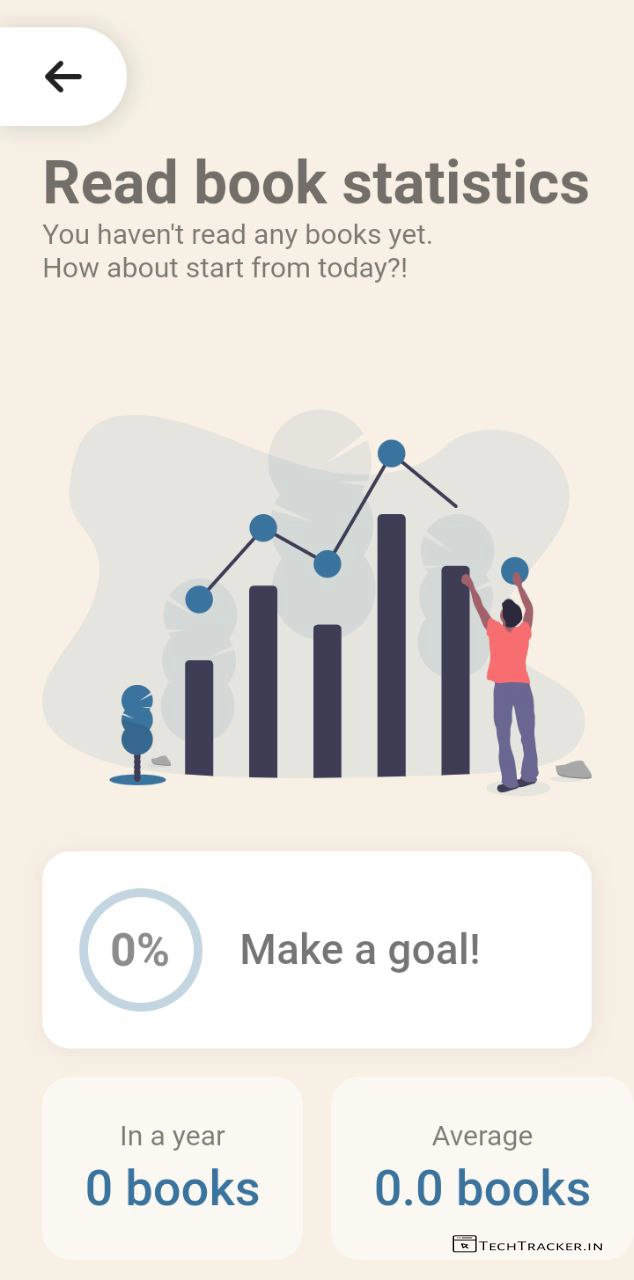Go back using the arrow button

tap(62, 77)
